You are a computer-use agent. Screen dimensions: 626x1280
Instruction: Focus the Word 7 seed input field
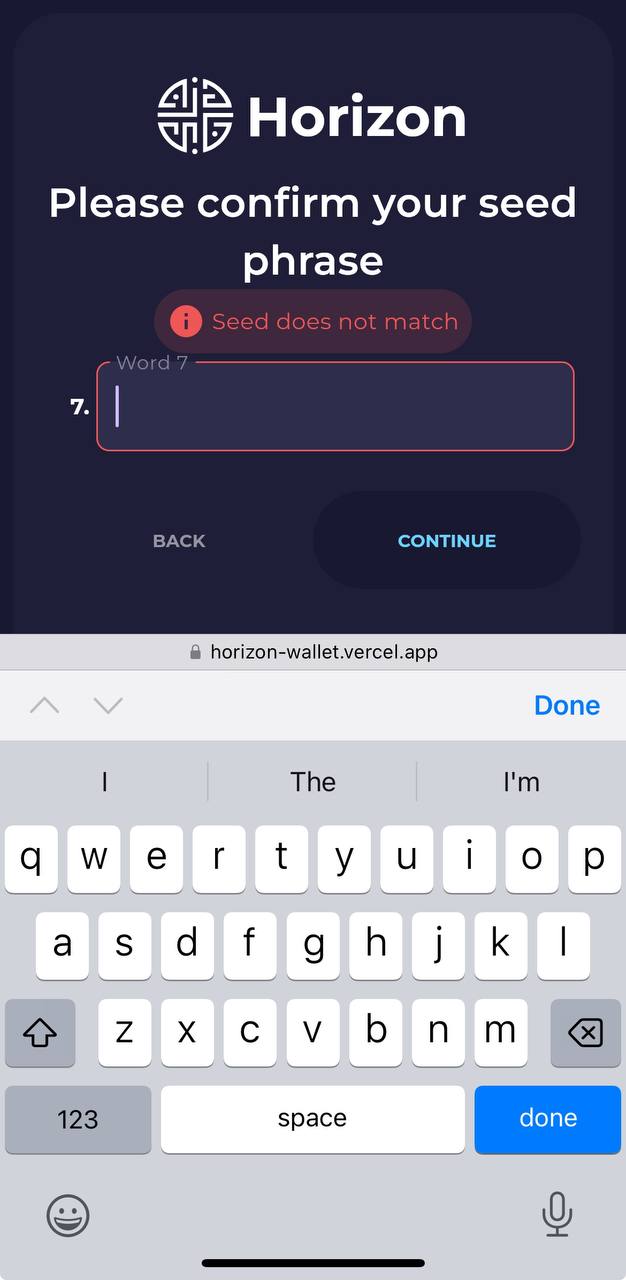click(x=335, y=406)
